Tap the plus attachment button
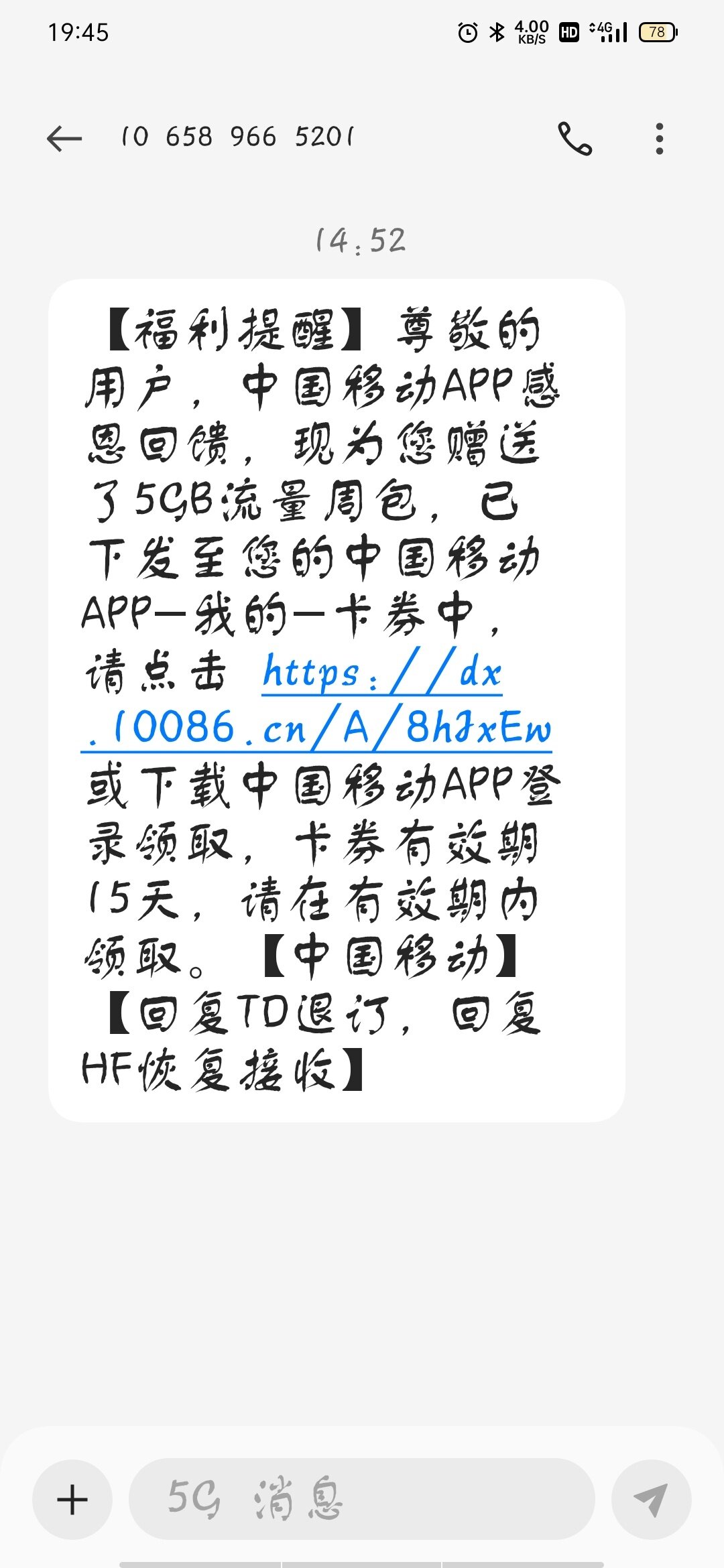Screen dimensions: 724x1568 tap(72, 1499)
